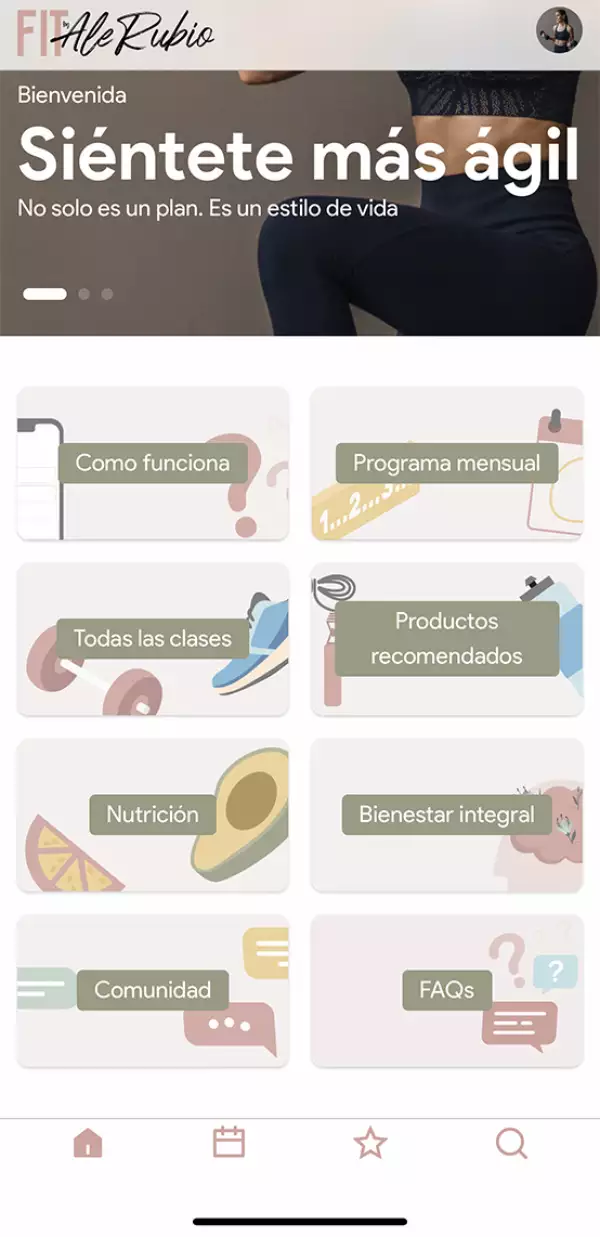Open the Programa mensual card
This screenshot has height=1237, width=600.
446,463
